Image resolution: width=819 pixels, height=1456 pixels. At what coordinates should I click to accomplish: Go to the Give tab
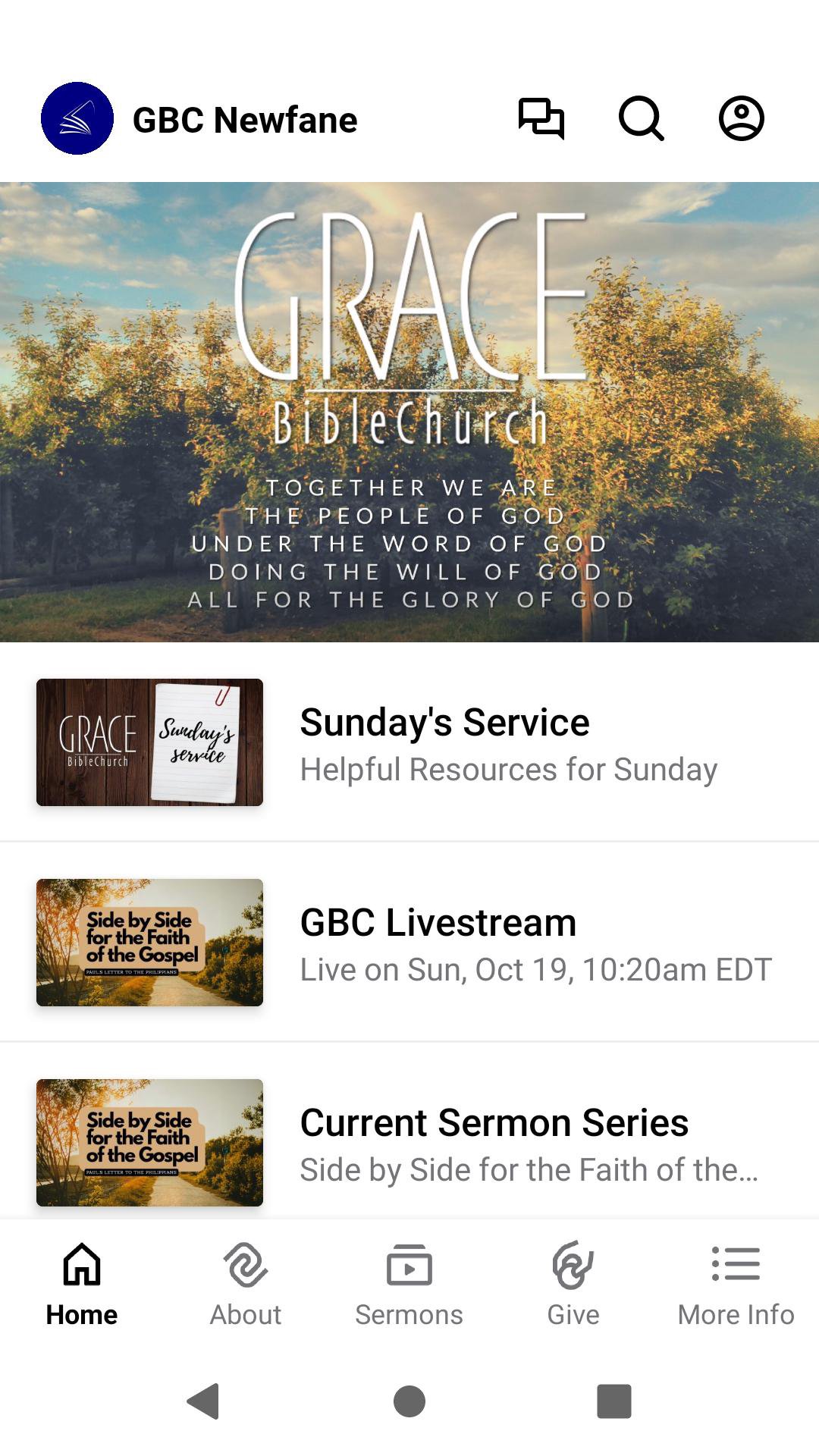pos(573,1284)
